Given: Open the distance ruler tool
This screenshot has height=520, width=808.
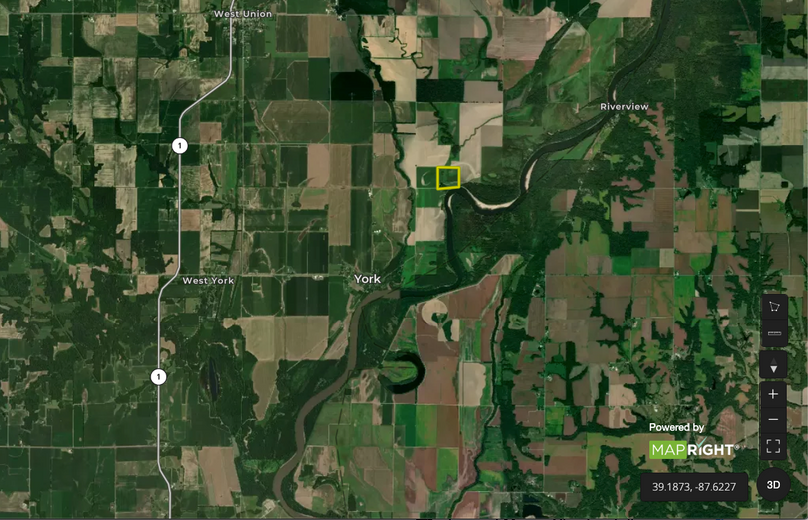Looking at the screenshot, I should pyautogui.click(x=773, y=332).
